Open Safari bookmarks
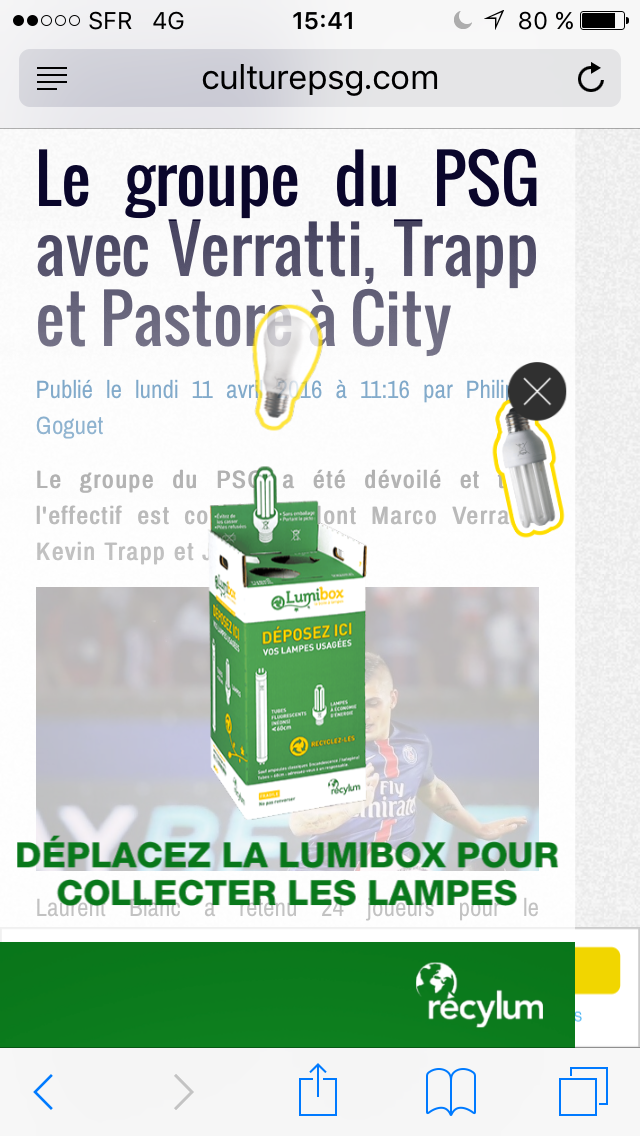640x1136 pixels. click(x=450, y=1092)
